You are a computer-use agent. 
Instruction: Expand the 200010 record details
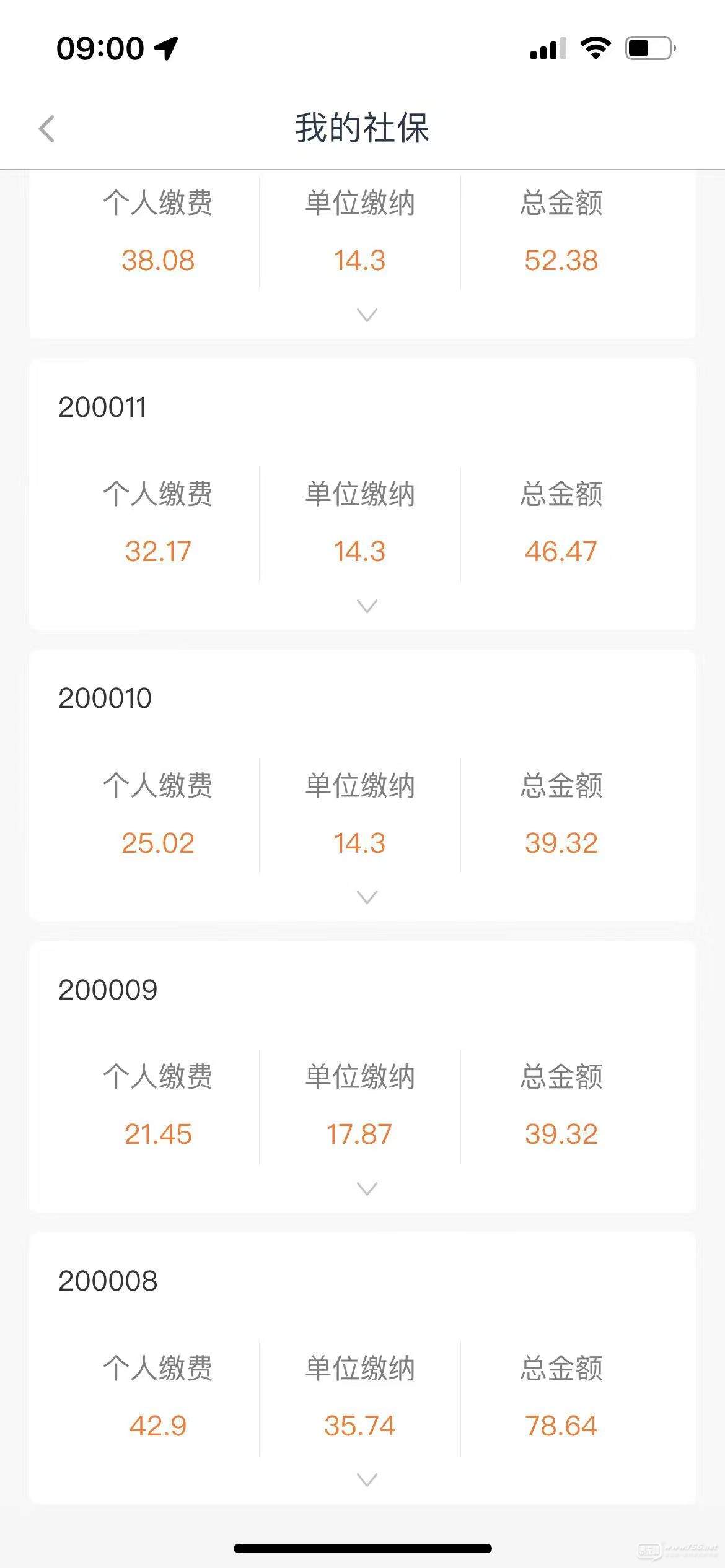click(367, 897)
